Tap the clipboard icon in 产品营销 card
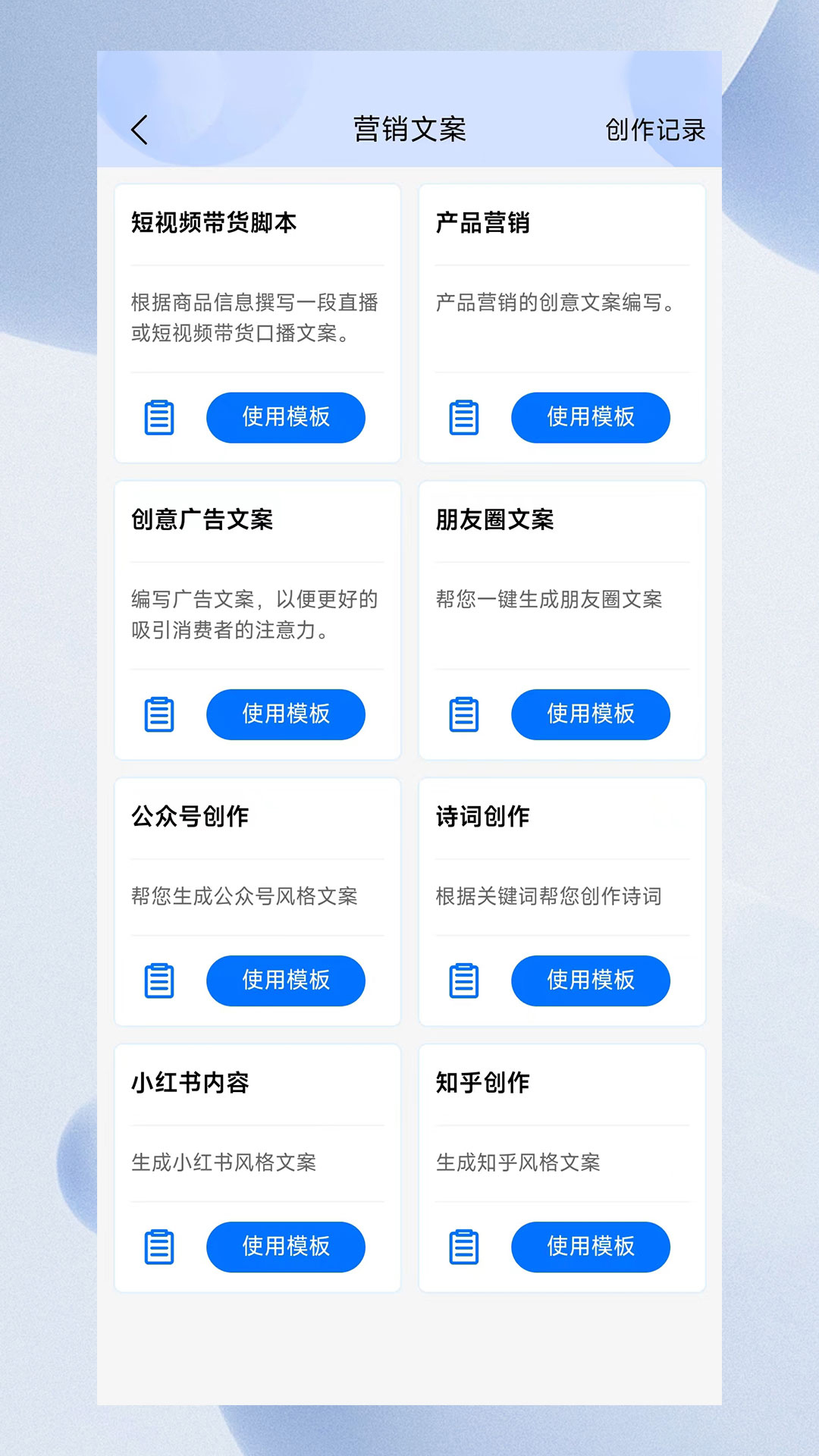Viewport: 819px width, 1456px height. click(x=464, y=417)
